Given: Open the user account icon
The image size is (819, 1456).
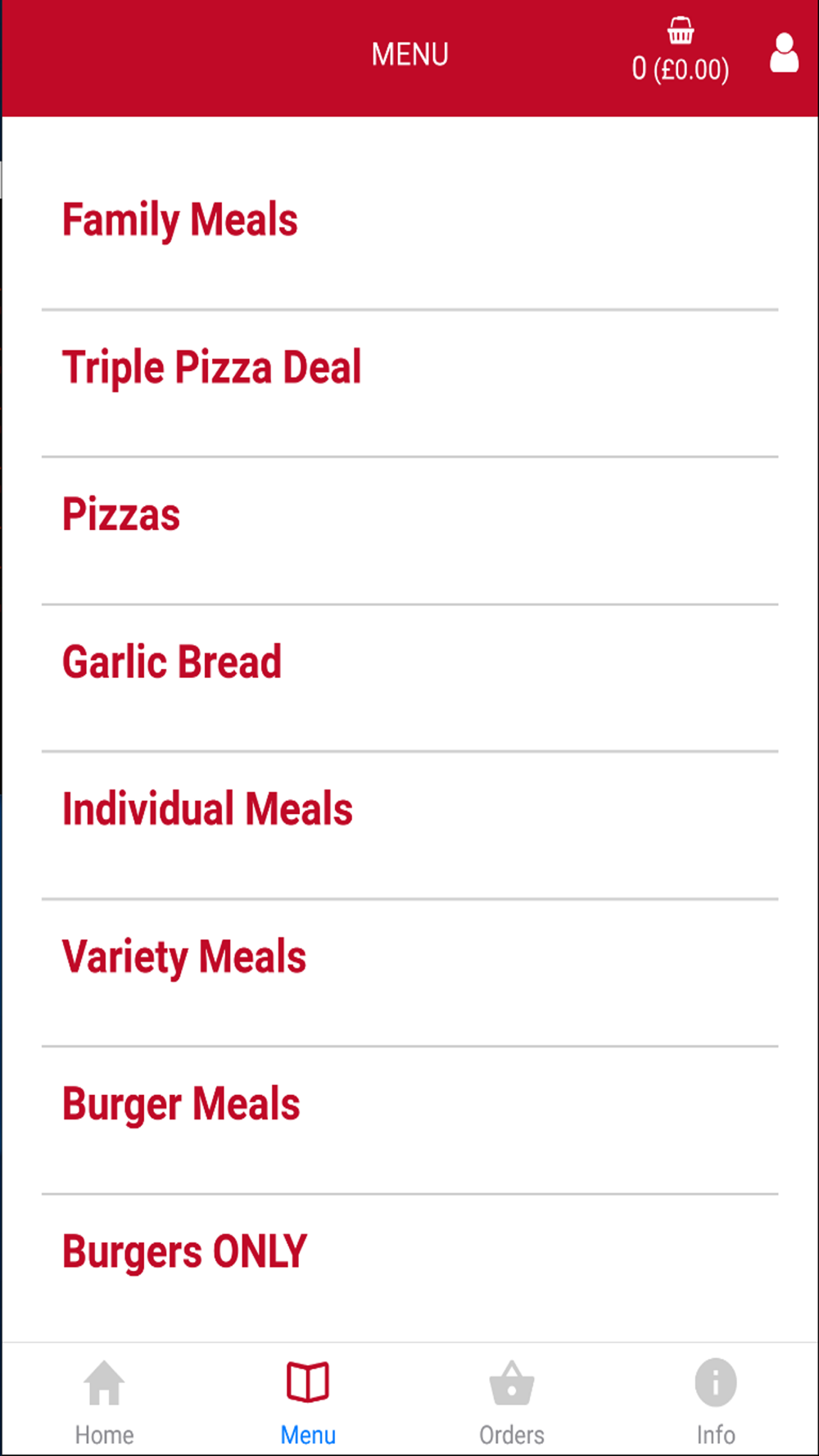Looking at the screenshot, I should pos(784,53).
